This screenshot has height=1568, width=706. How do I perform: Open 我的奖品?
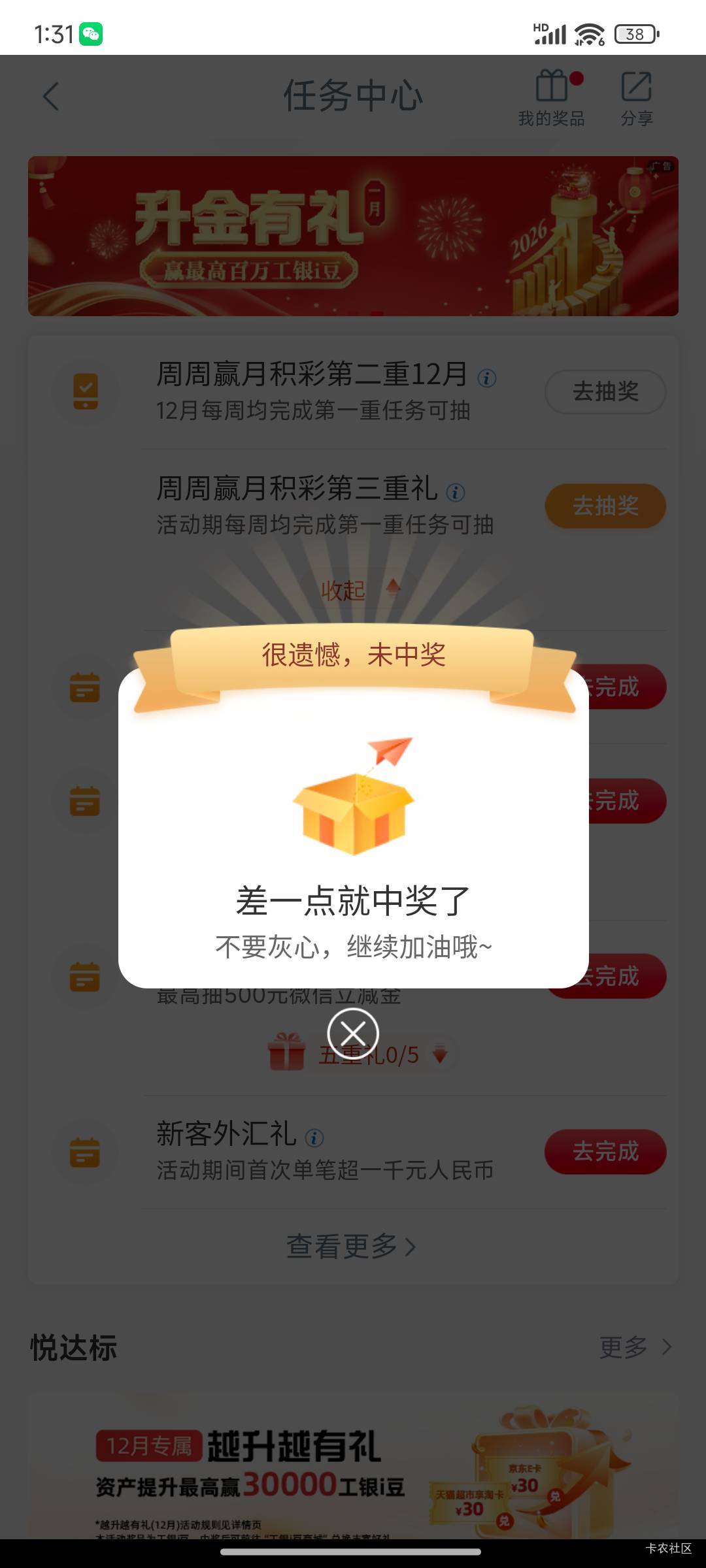point(551,99)
